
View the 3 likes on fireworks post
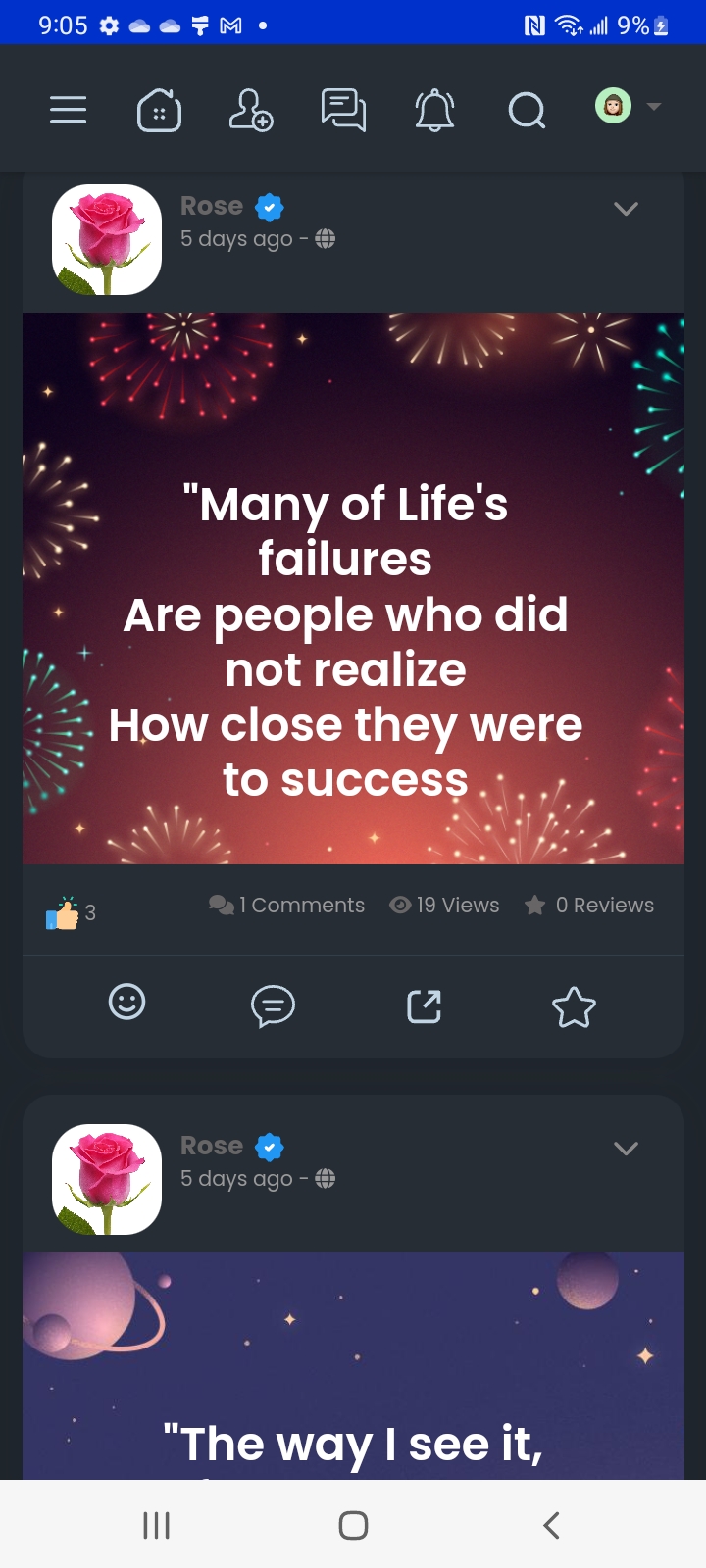71,913
